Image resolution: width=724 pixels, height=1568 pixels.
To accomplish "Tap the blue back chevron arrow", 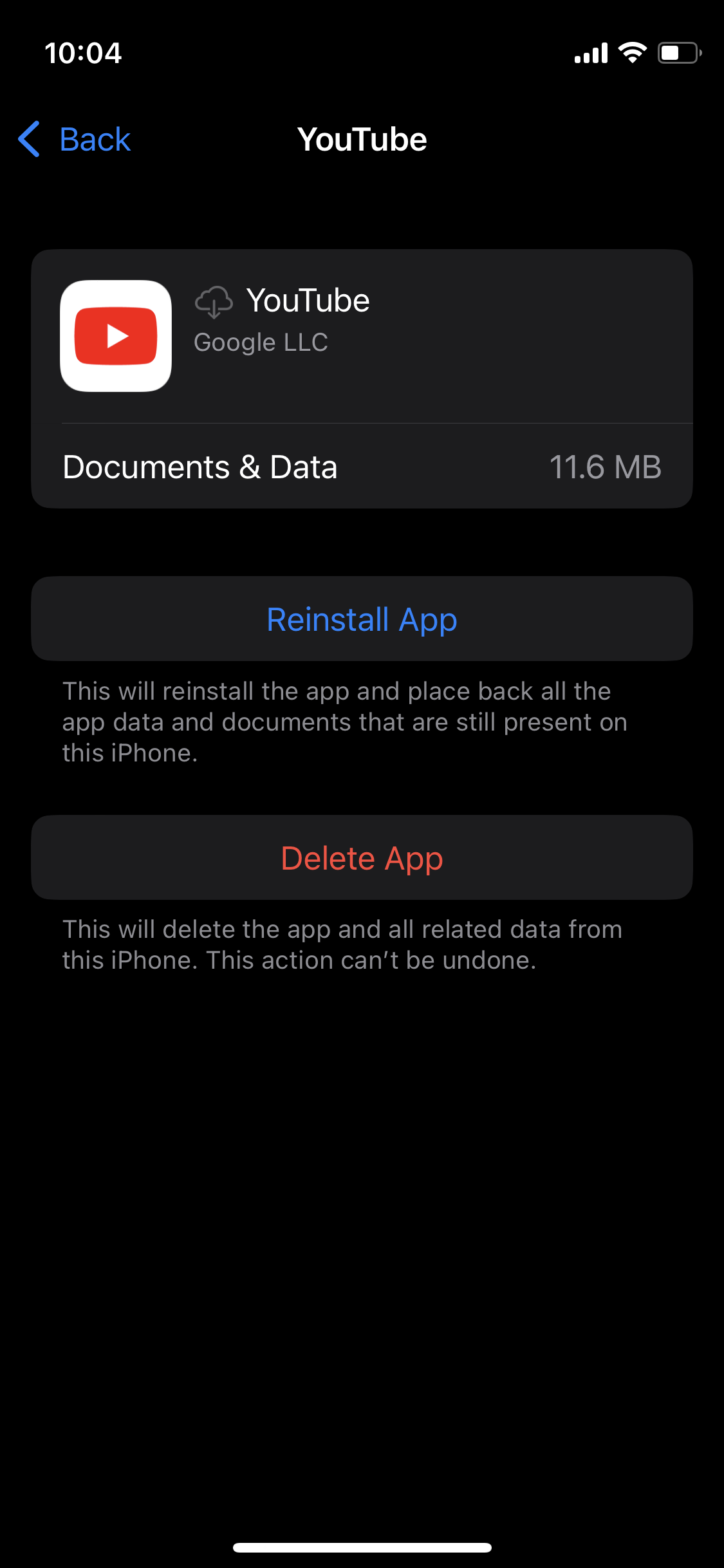I will [x=28, y=139].
